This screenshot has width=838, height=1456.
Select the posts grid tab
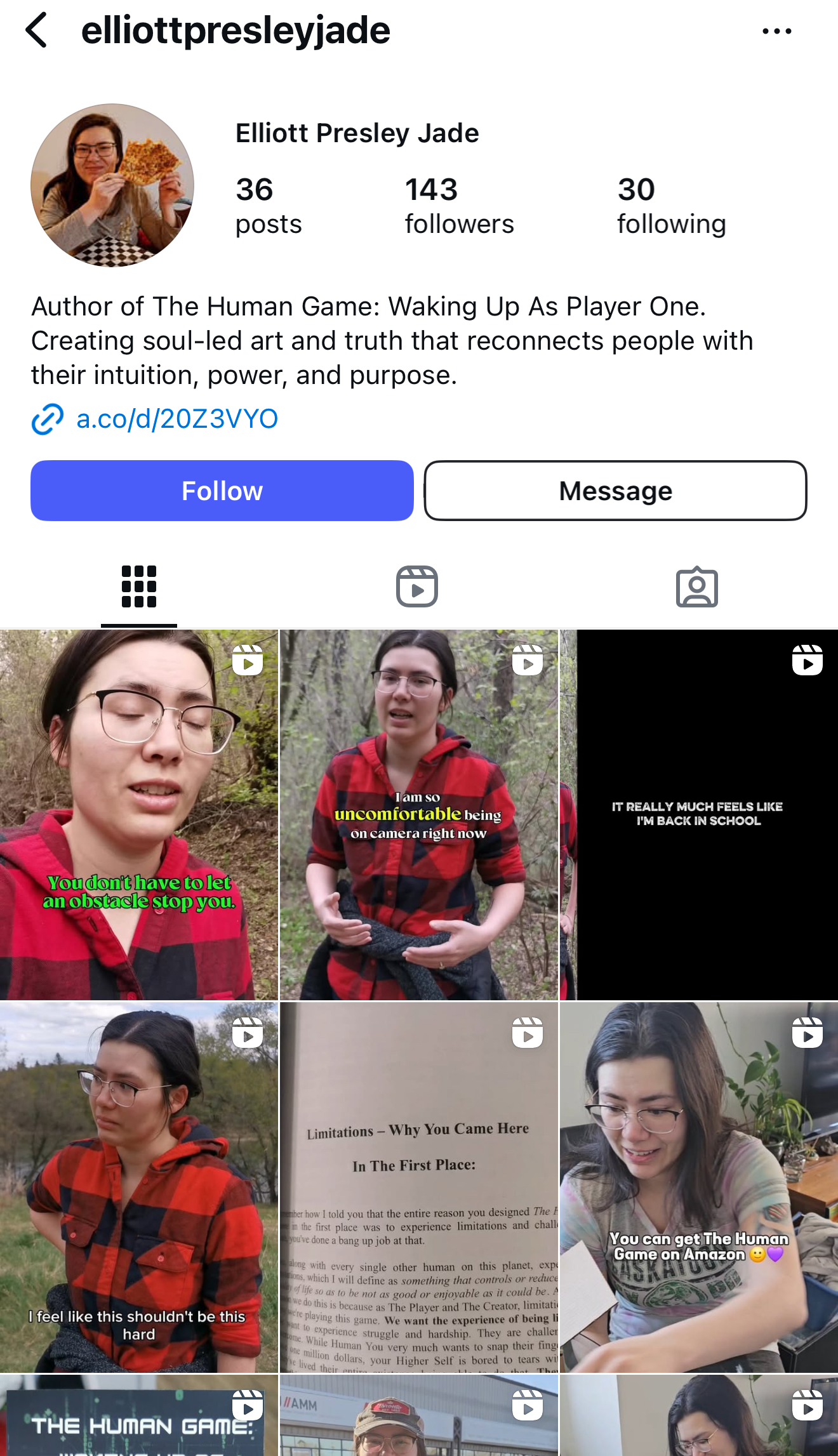tap(139, 586)
